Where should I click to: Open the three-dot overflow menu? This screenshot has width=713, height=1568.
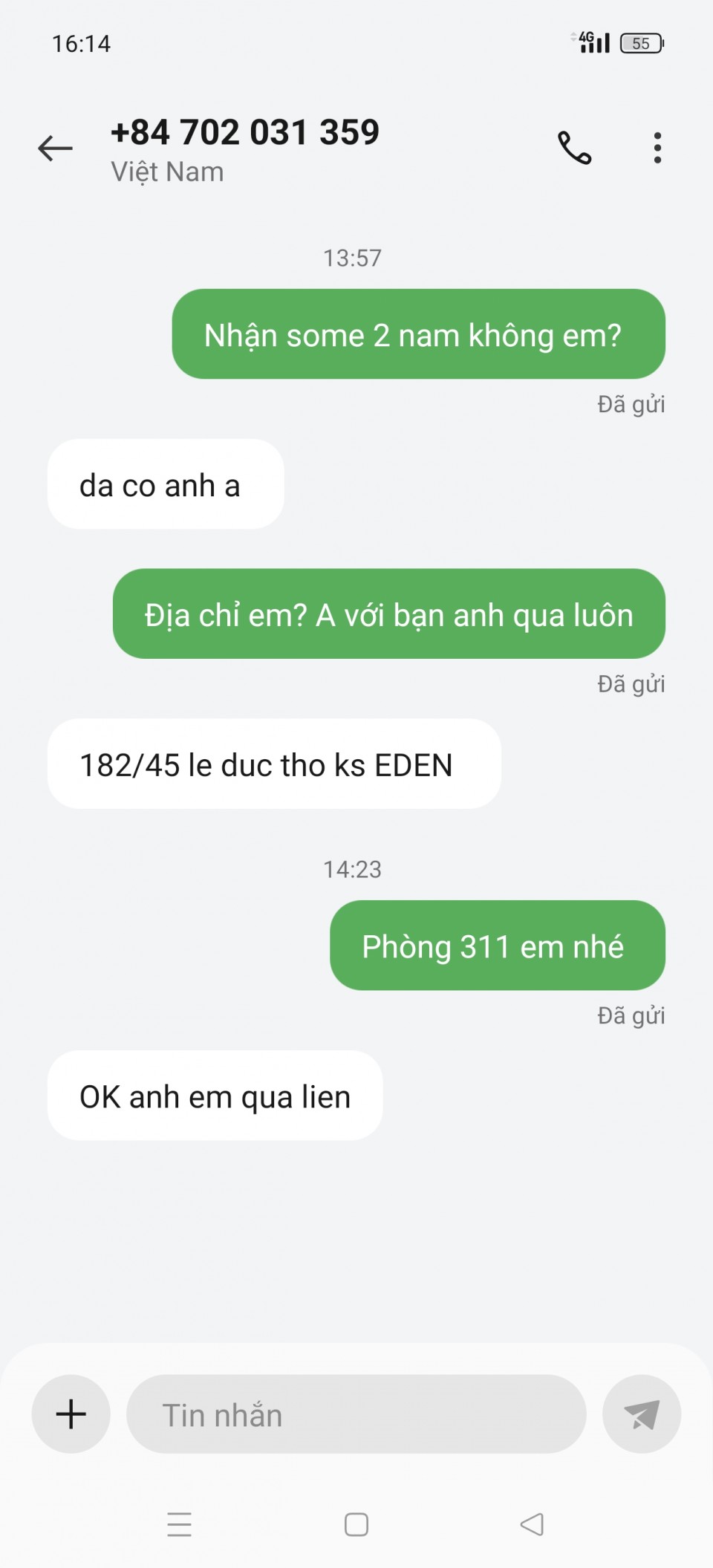(x=657, y=148)
